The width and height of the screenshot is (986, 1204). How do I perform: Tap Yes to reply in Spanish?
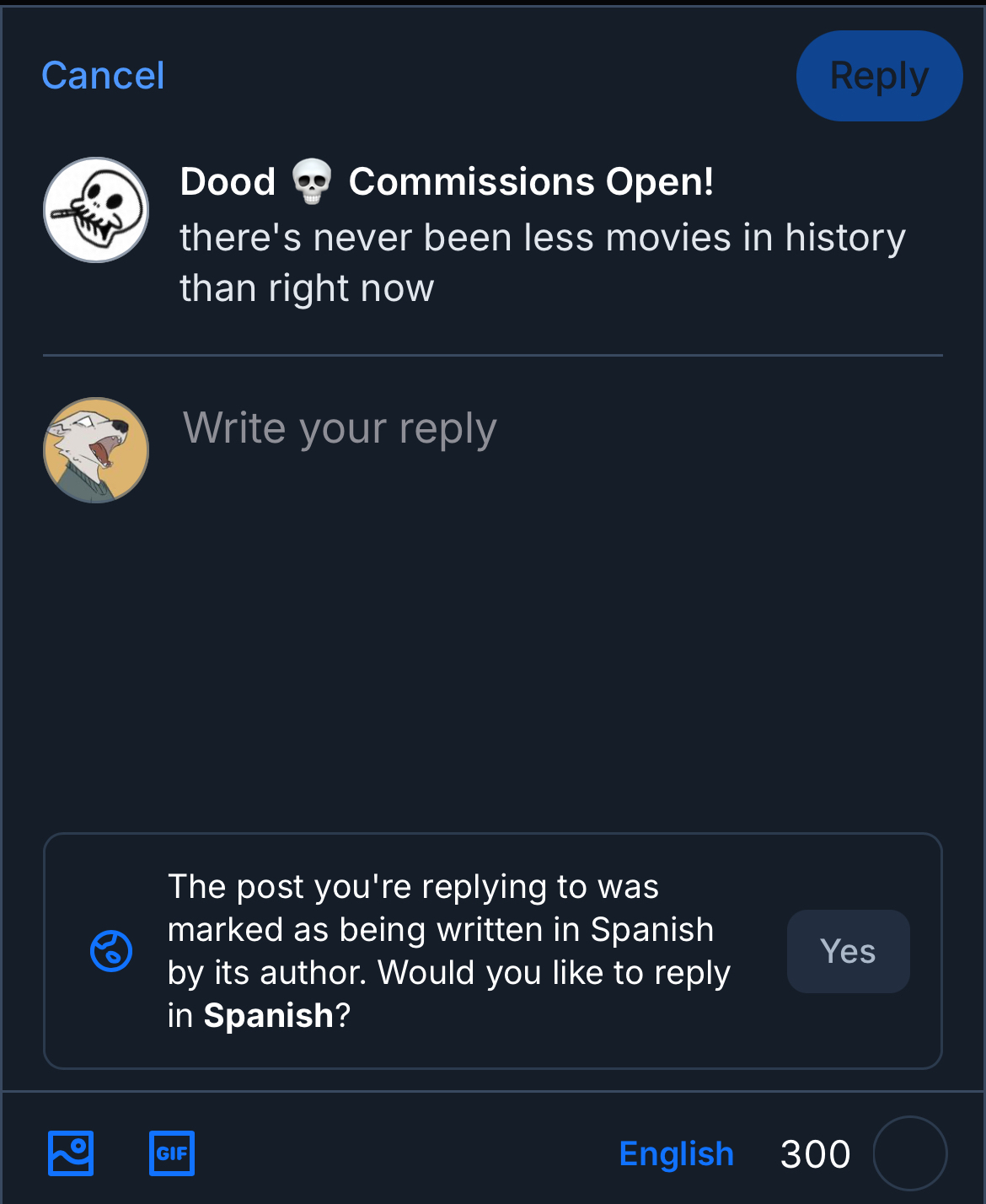[848, 951]
